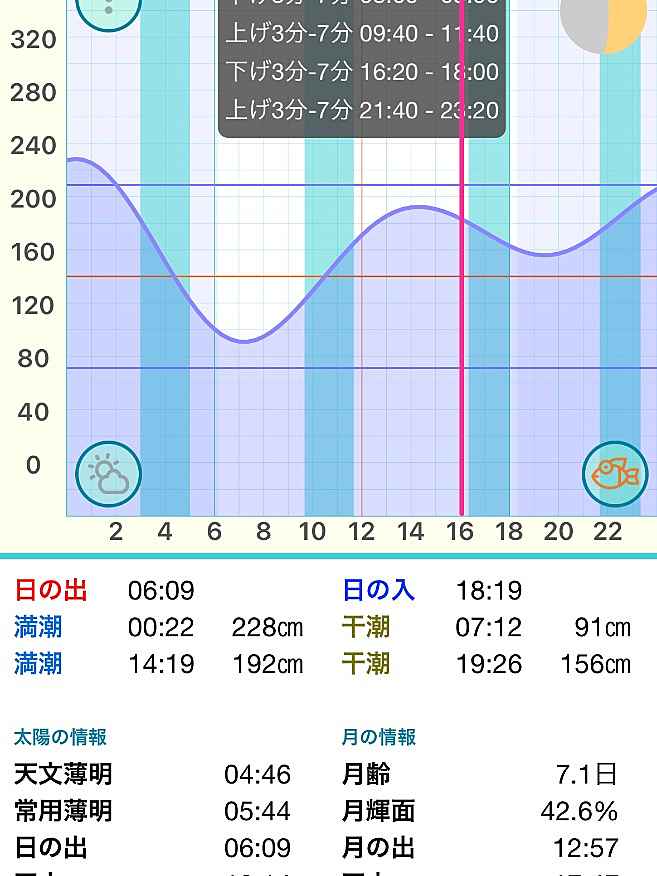Open the fish icon button
This screenshot has height=876, width=657.
615,474
